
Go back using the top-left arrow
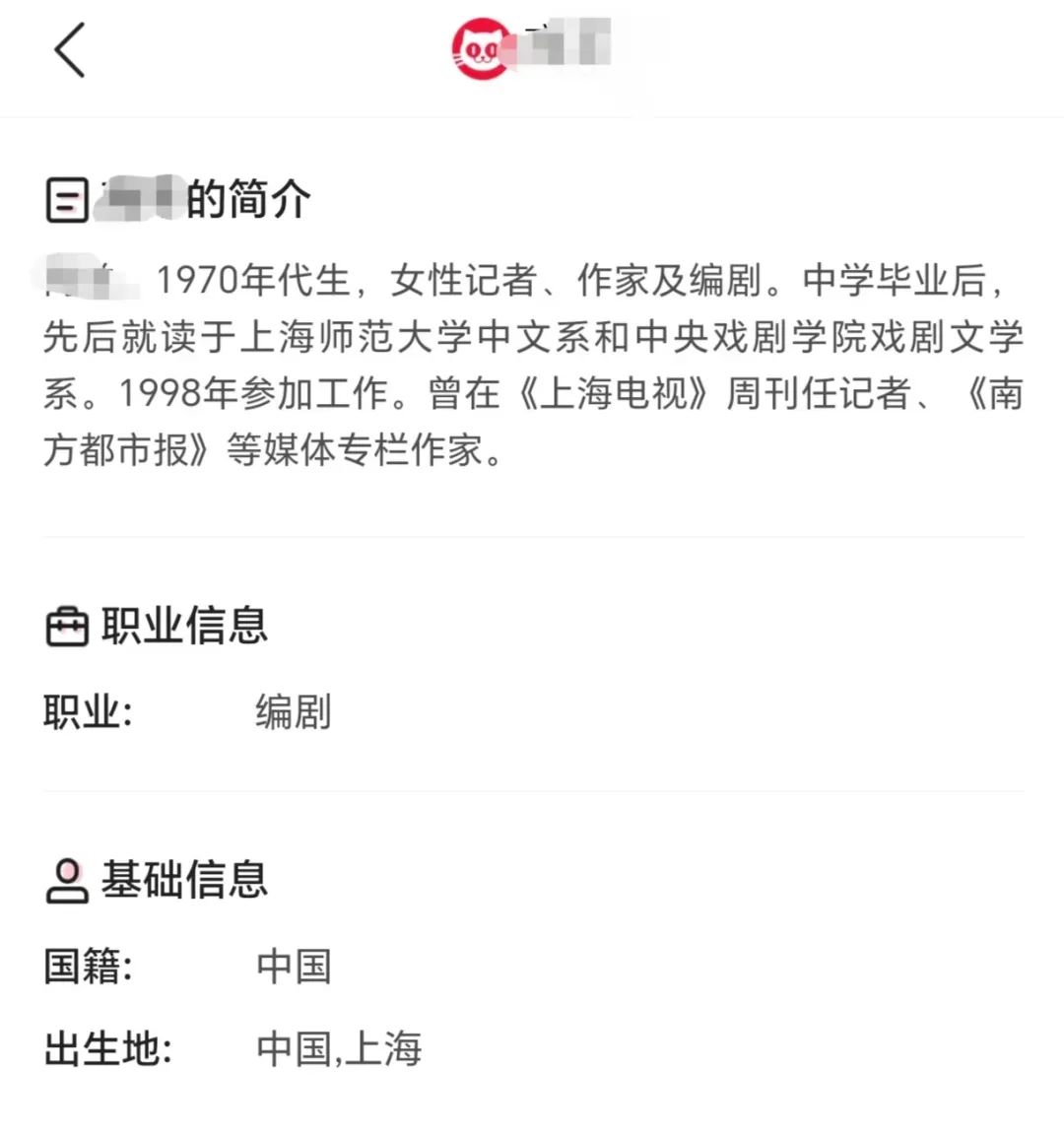(69, 49)
